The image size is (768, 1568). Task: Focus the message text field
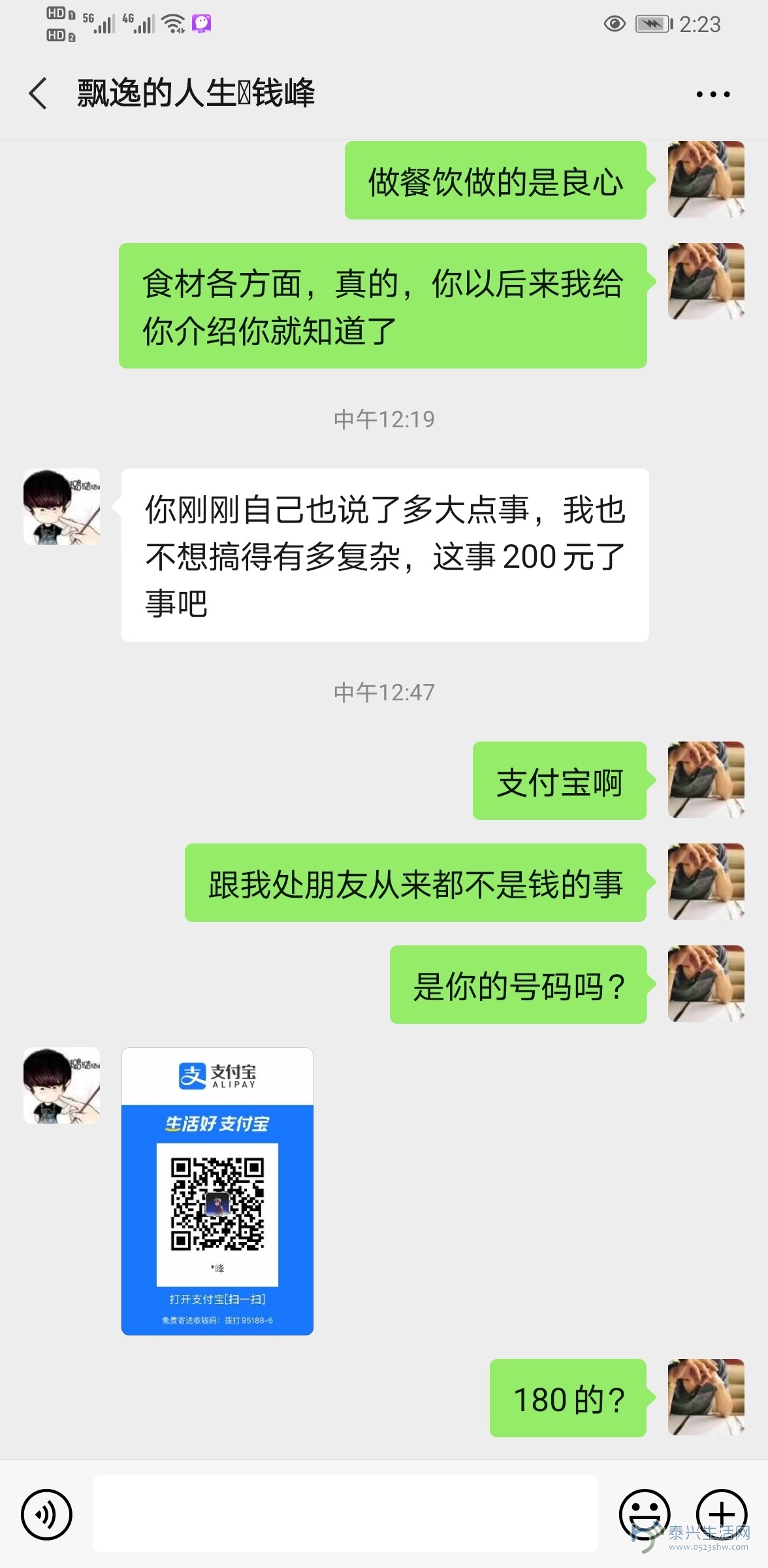coord(345,1513)
